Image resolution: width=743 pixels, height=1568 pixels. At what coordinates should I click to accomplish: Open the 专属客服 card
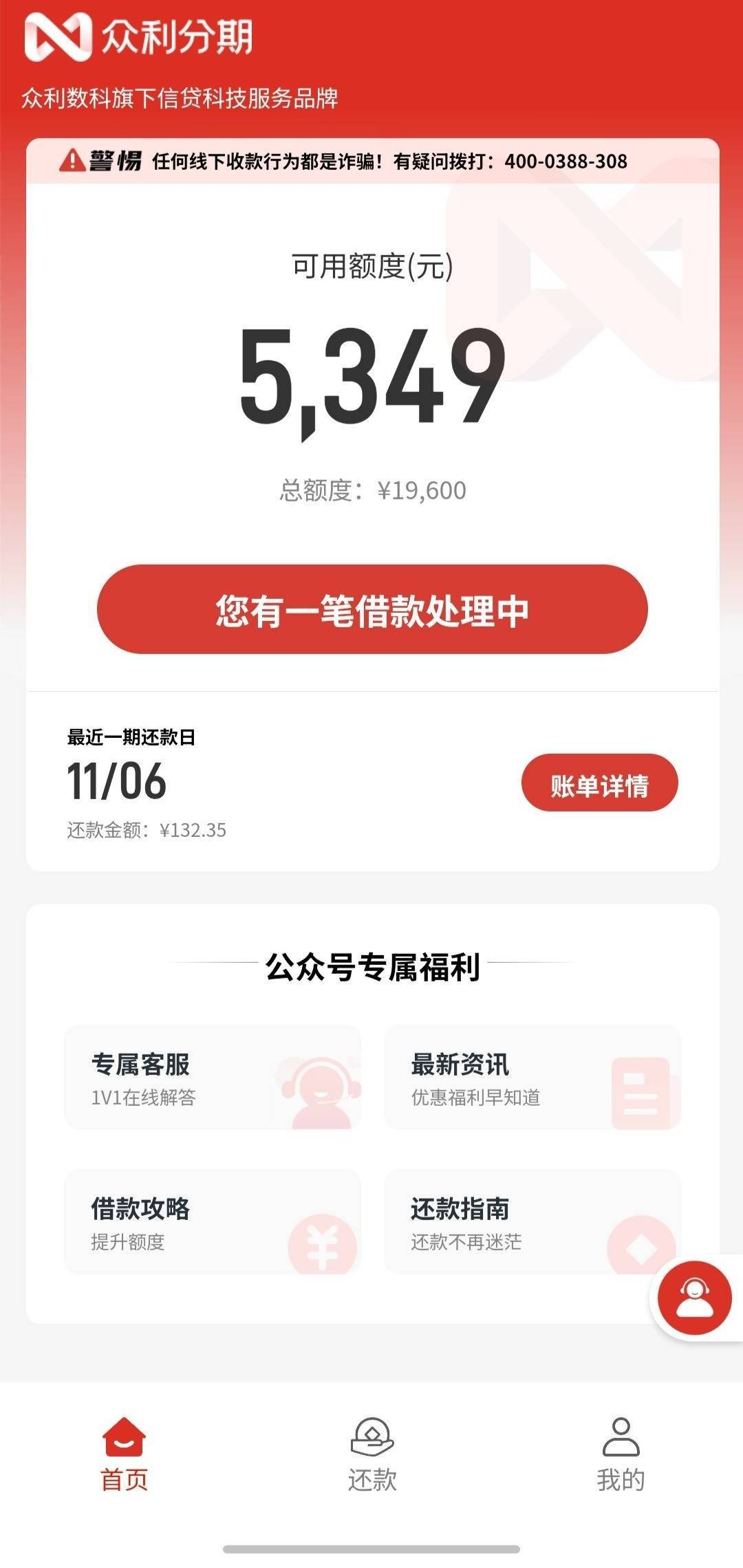(213, 1077)
